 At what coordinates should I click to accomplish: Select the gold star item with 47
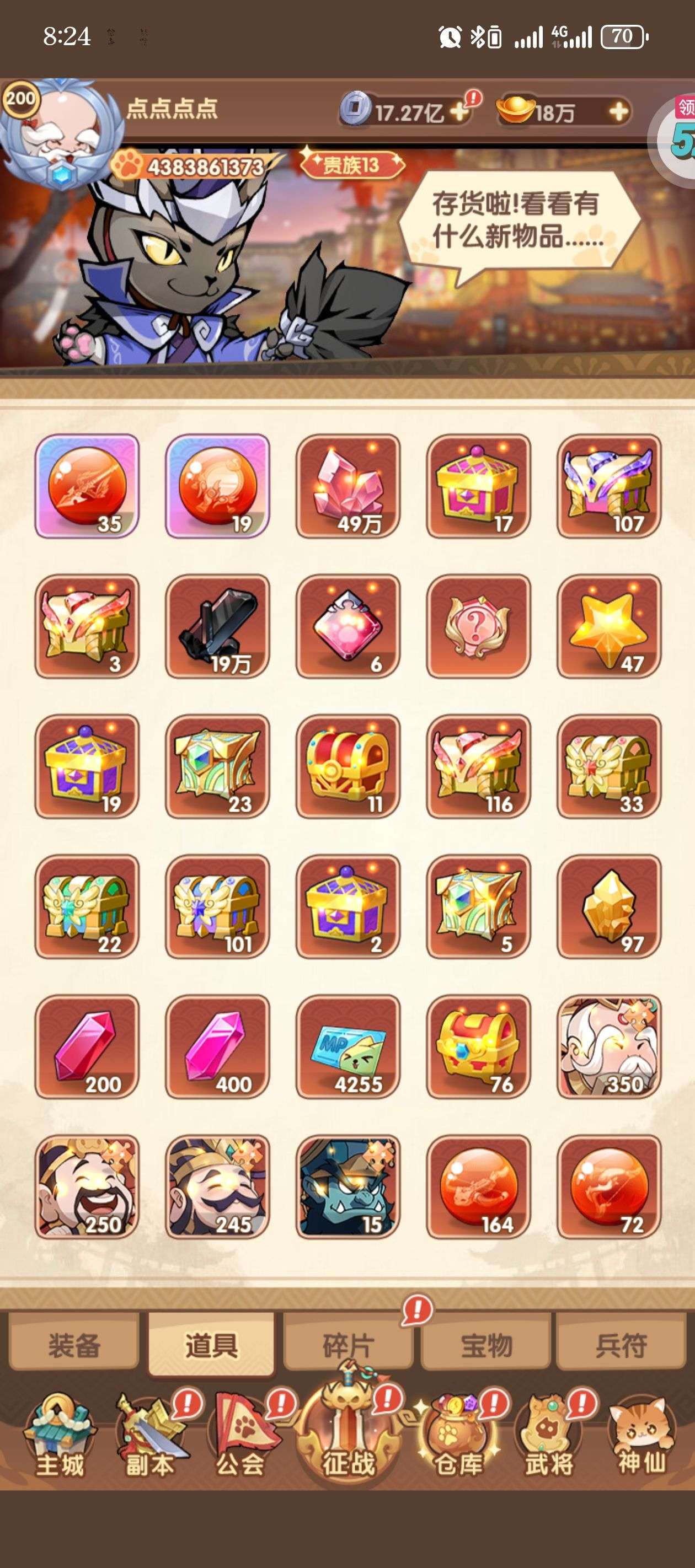pos(608,626)
